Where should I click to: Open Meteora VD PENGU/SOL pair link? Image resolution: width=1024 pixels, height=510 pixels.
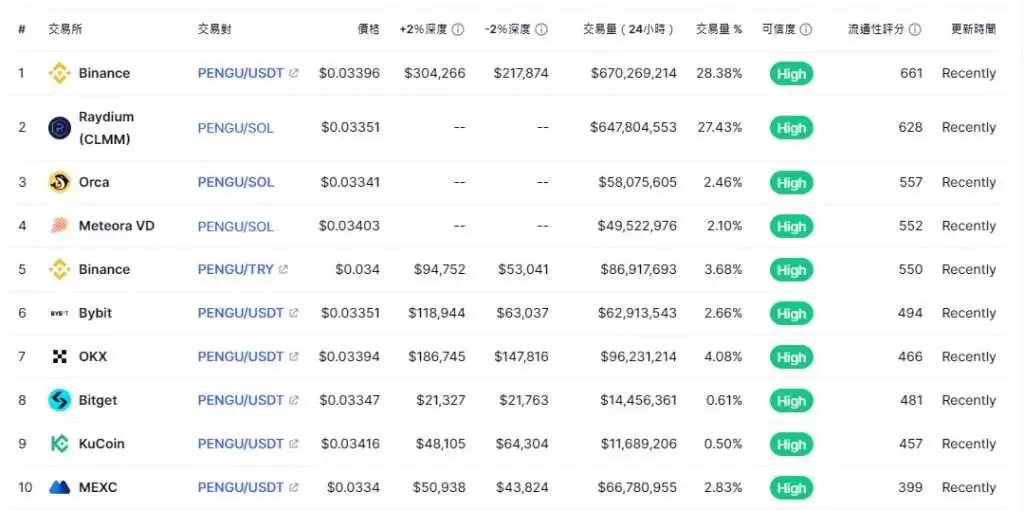(x=235, y=226)
